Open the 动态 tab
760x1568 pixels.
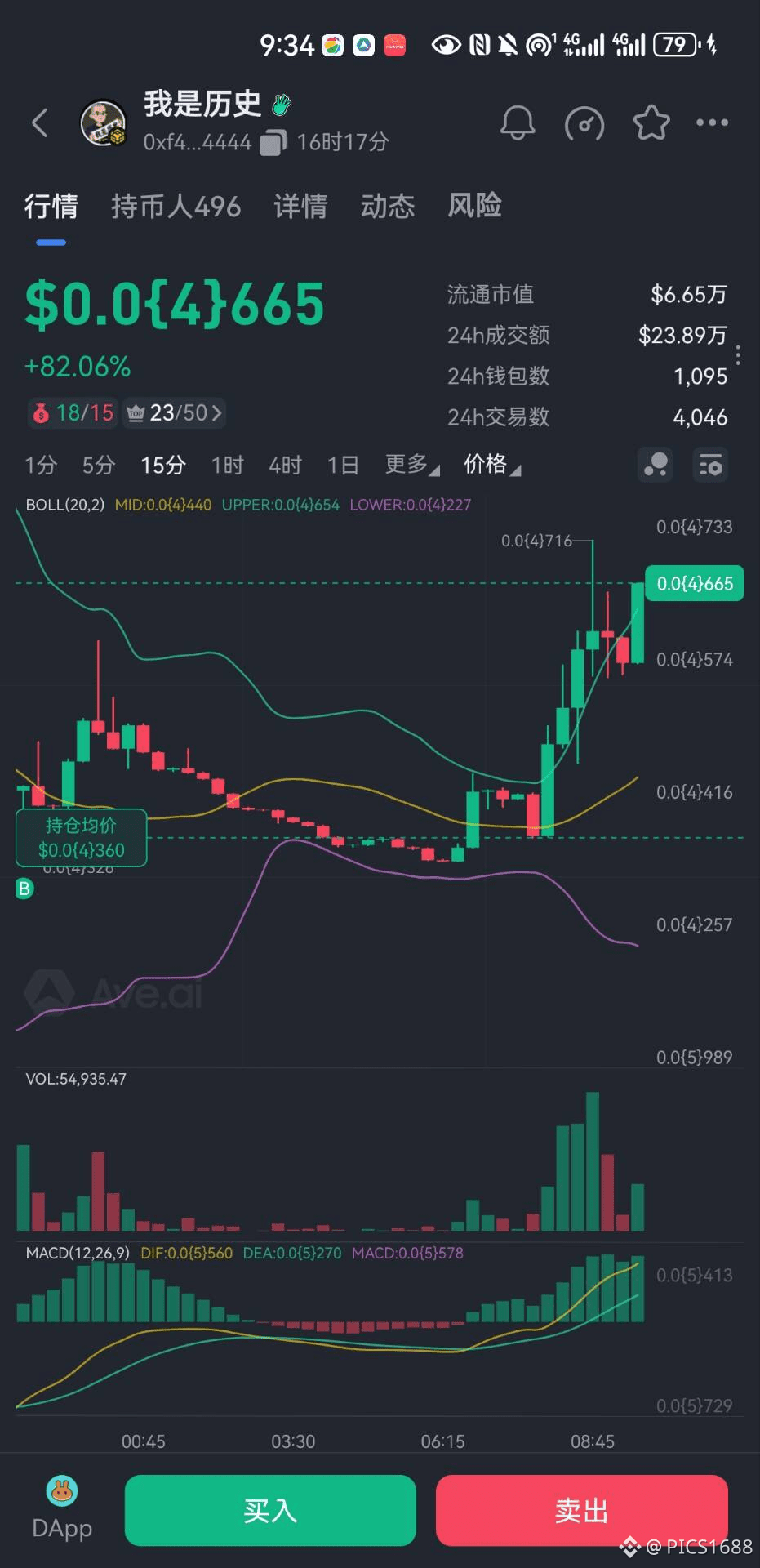[388, 207]
